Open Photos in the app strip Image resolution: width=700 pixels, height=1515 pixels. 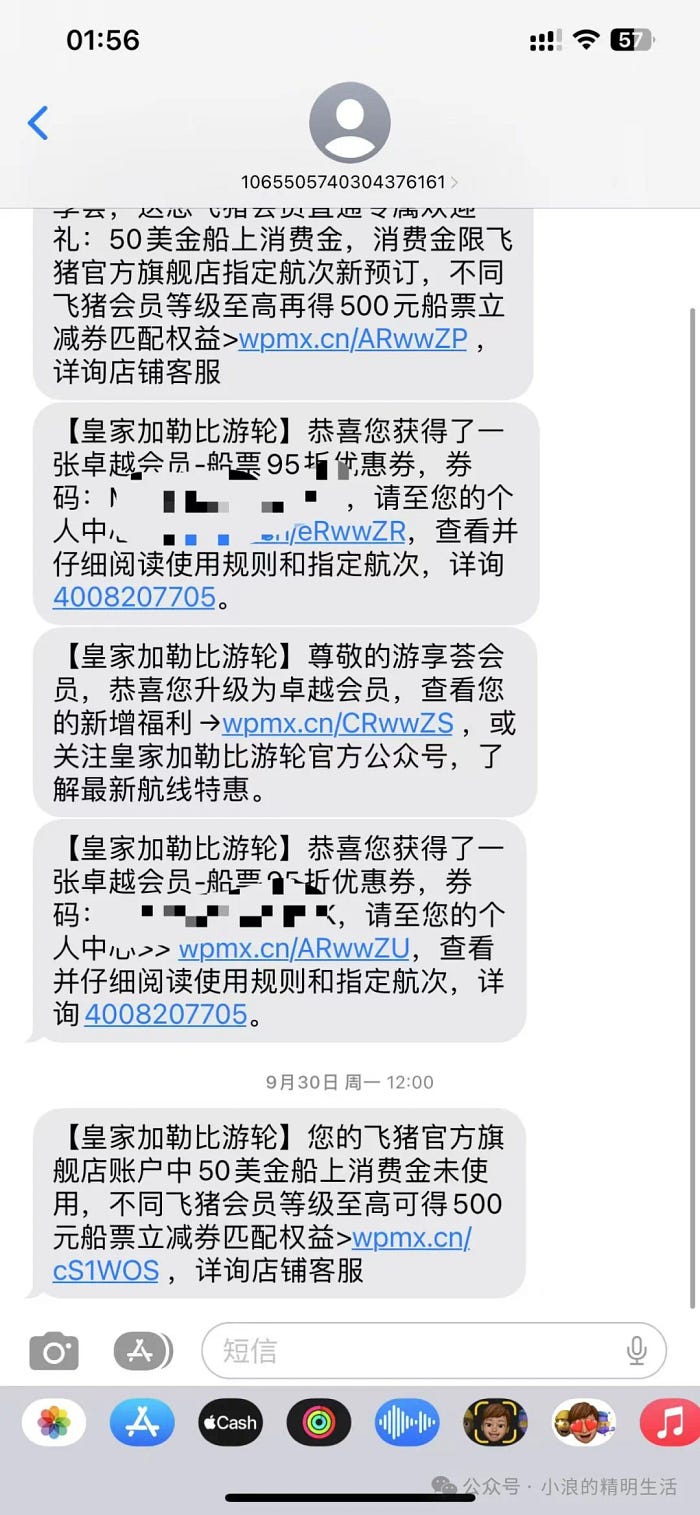pyautogui.click(x=54, y=1422)
